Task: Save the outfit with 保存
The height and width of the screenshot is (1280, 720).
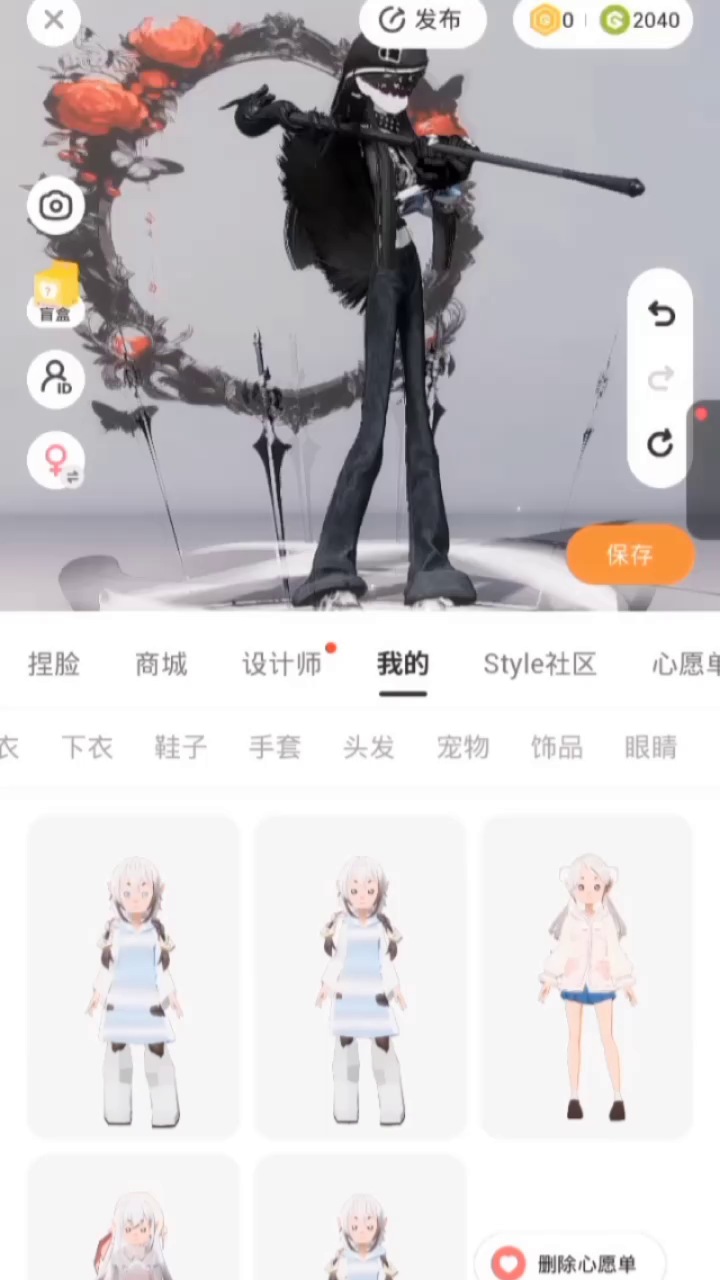Action: (x=630, y=555)
